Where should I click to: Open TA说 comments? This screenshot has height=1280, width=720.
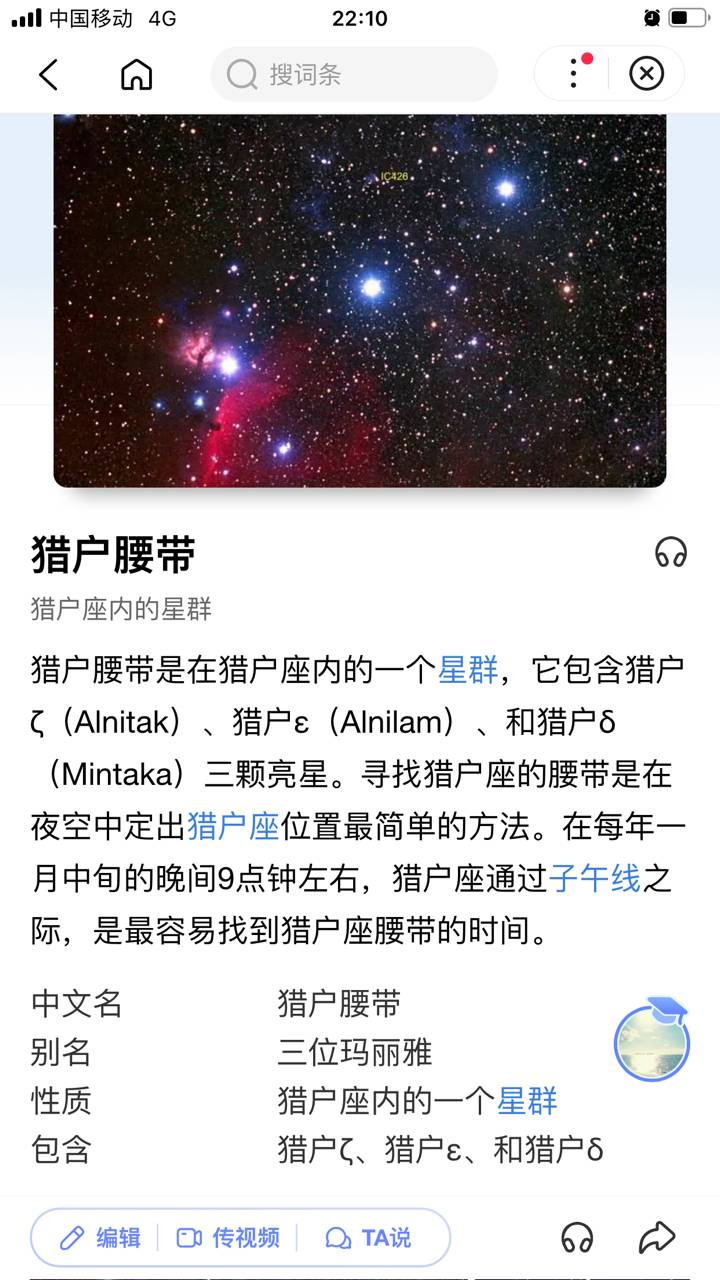368,1238
